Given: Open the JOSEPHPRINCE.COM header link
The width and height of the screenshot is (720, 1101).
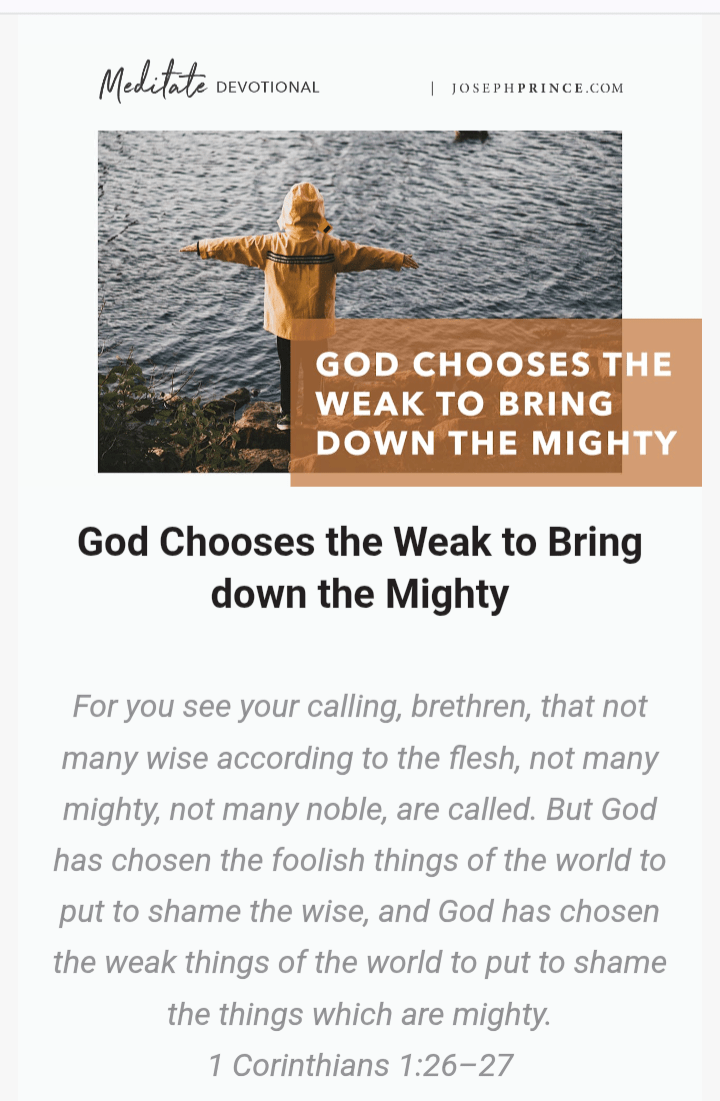Looking at the screenshot, I should coord(537,88).
